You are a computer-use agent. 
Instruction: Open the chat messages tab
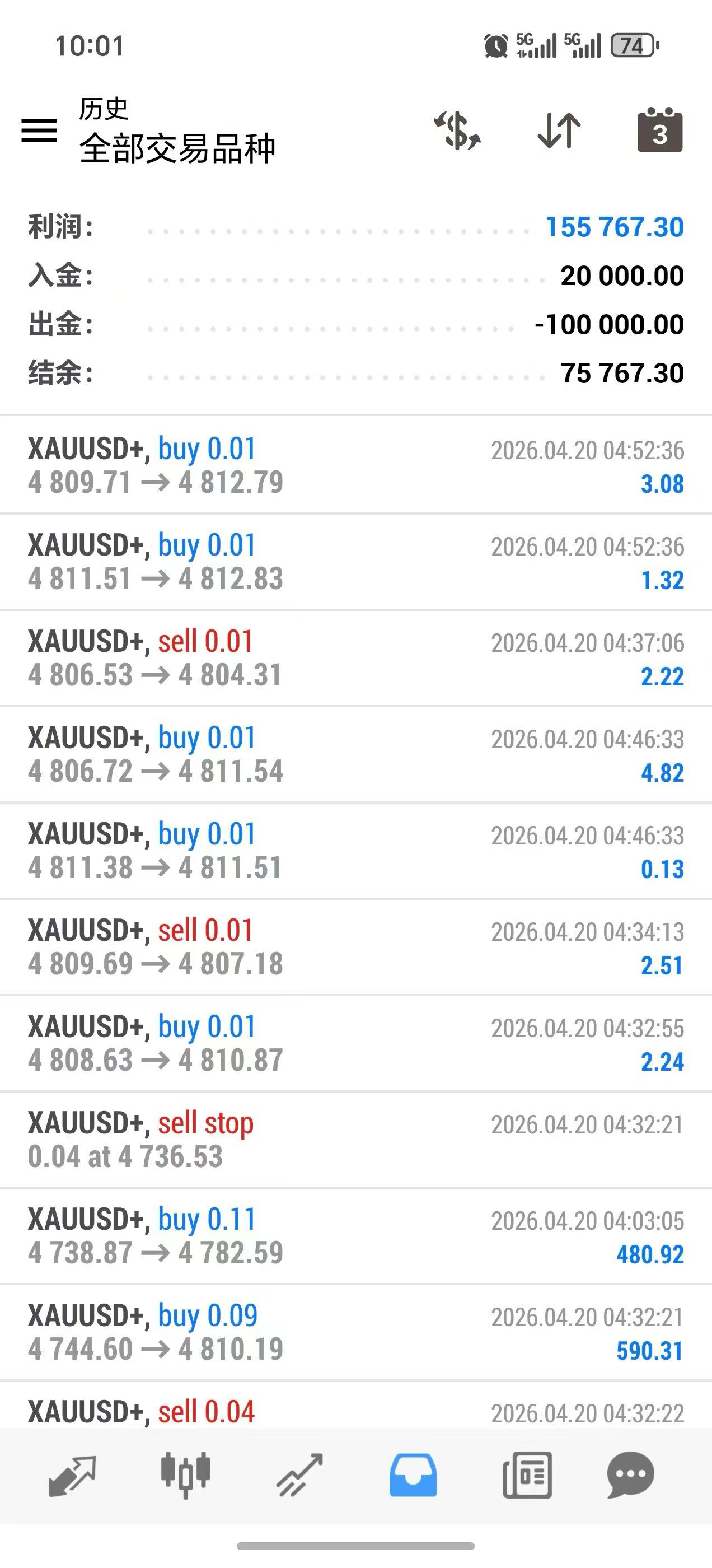630,1475
